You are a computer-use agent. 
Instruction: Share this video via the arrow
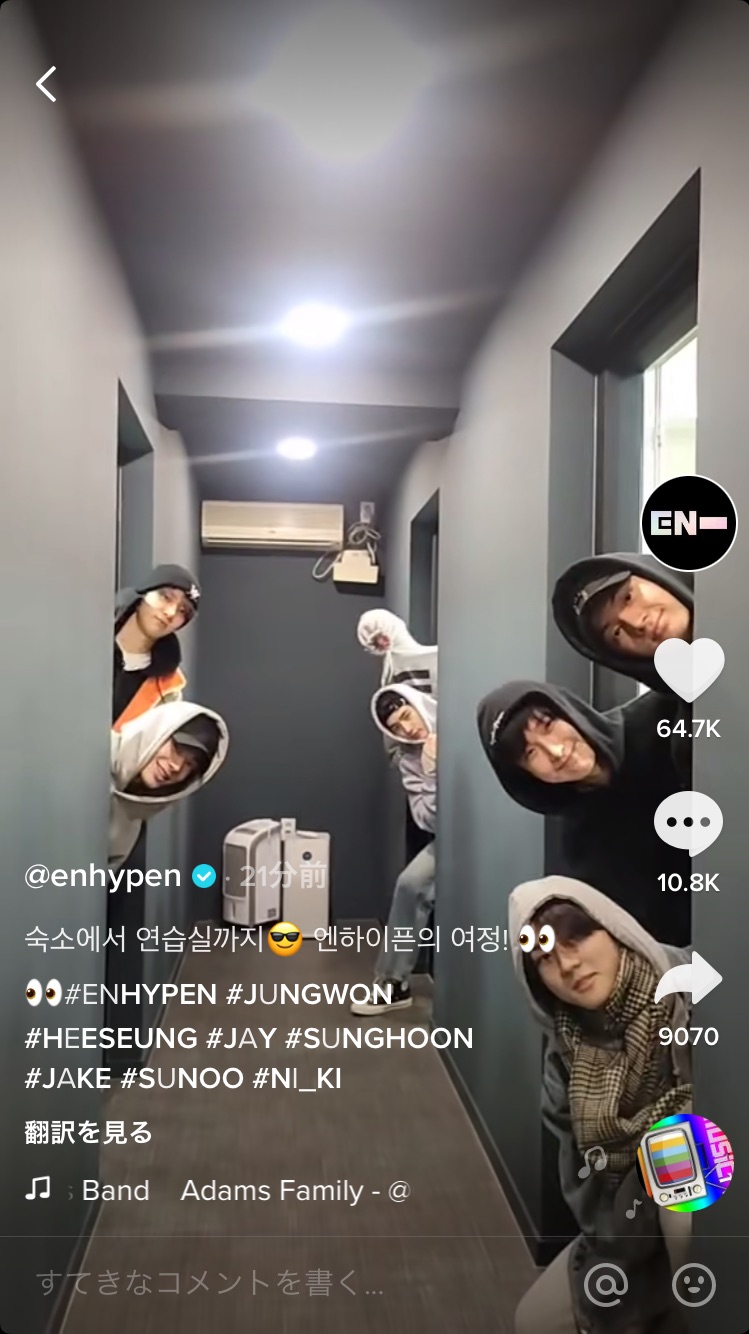pos(688,980)
